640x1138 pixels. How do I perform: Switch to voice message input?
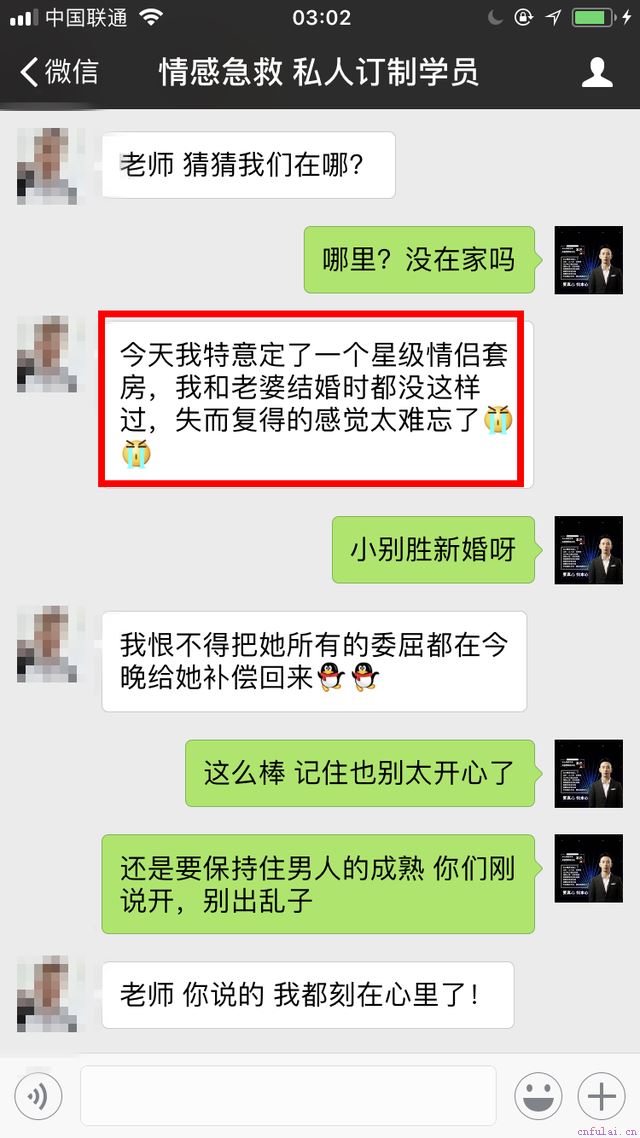(x=38, y=1097)
